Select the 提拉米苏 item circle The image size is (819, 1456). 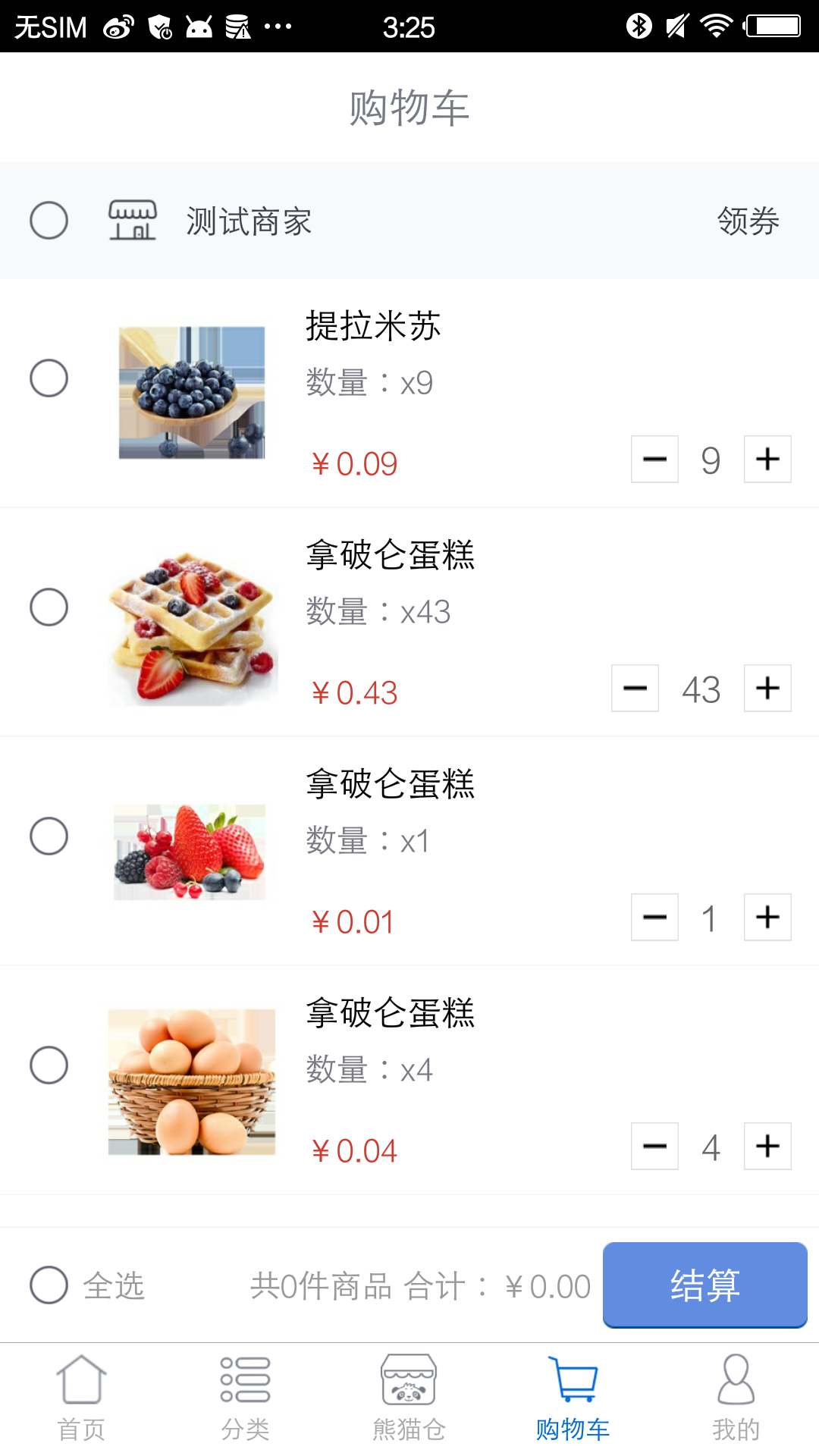tap(49, 377)
